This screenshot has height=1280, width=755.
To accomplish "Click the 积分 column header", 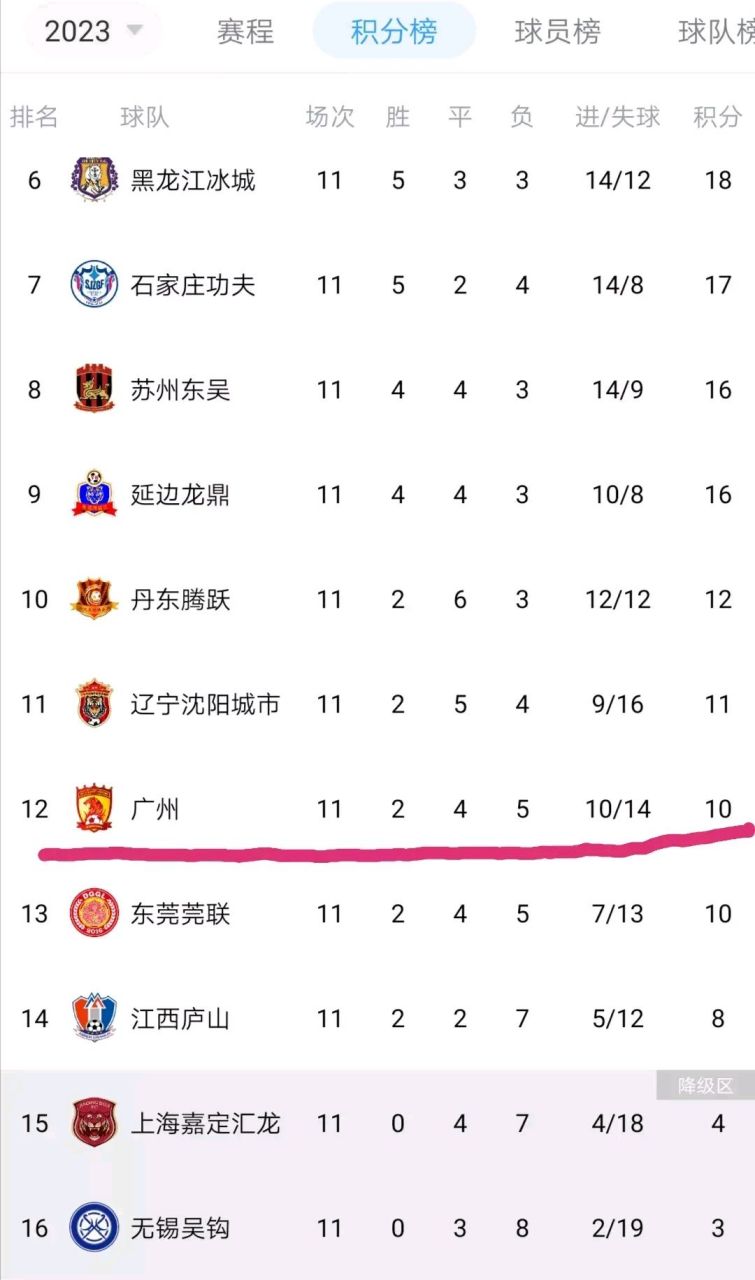I will 715,117.
